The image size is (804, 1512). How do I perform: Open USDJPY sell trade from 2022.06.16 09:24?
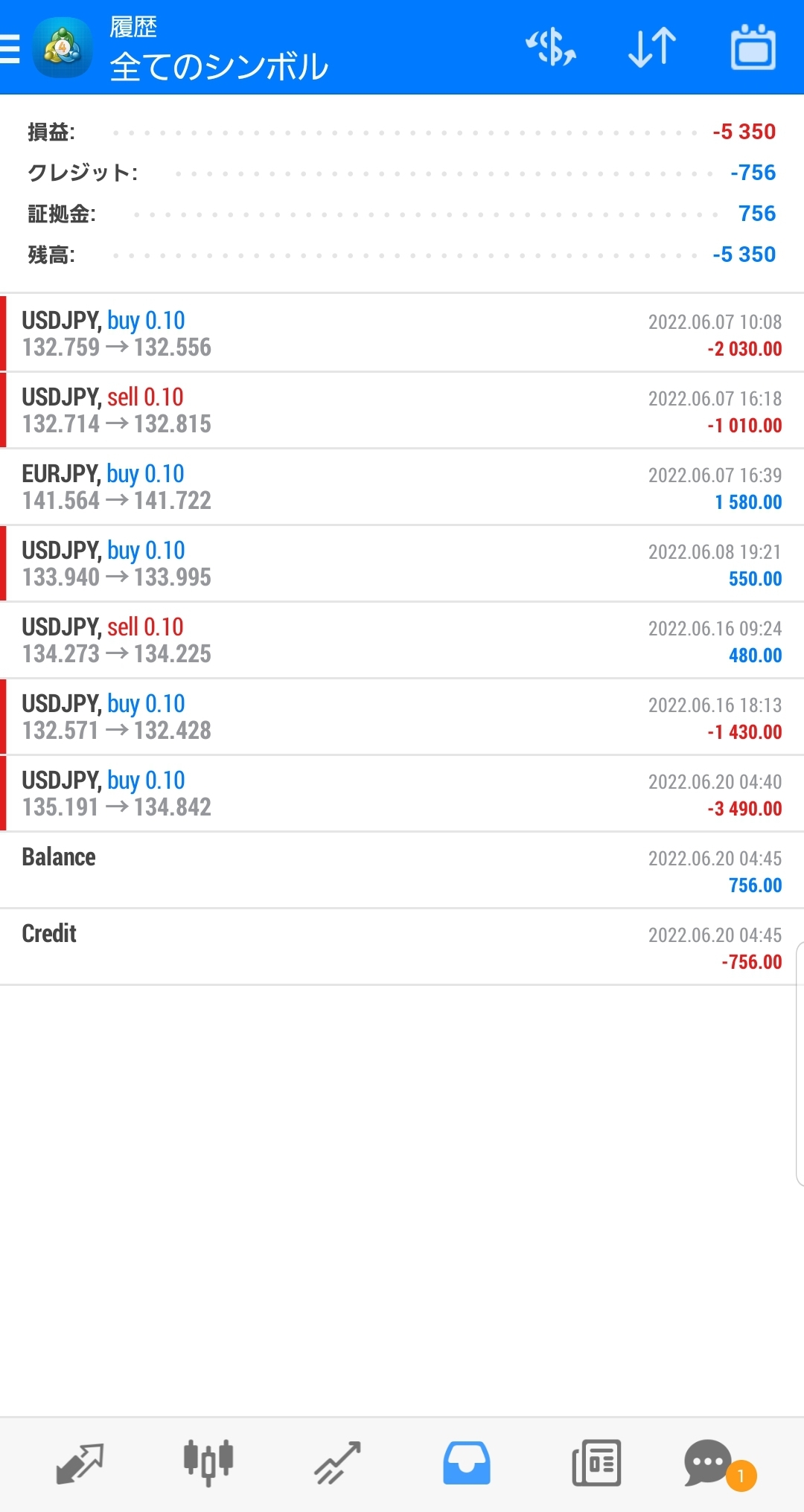(x=402, y=640)
